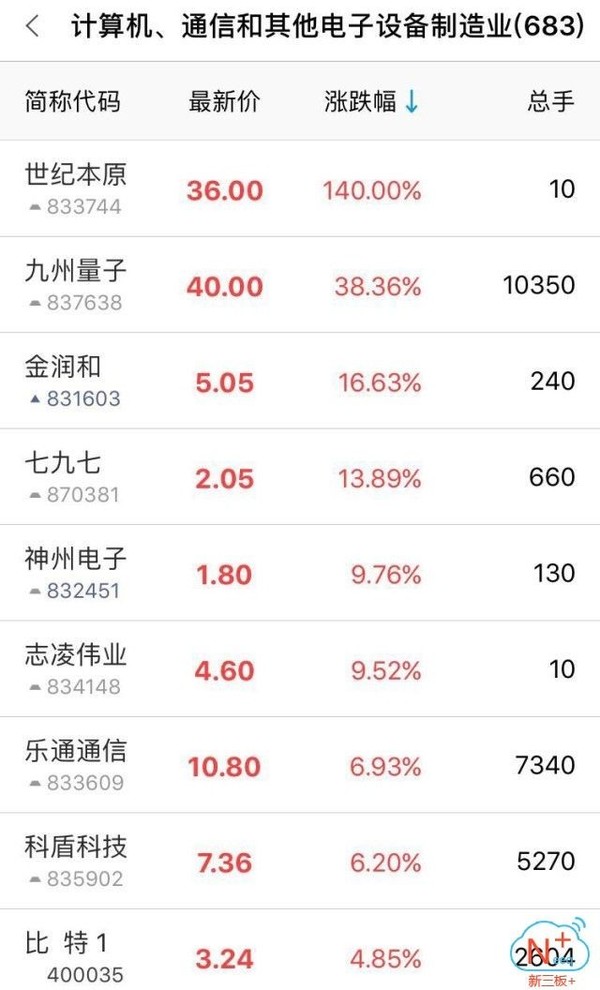Sort by 最新价 column header

click(224, 101)
